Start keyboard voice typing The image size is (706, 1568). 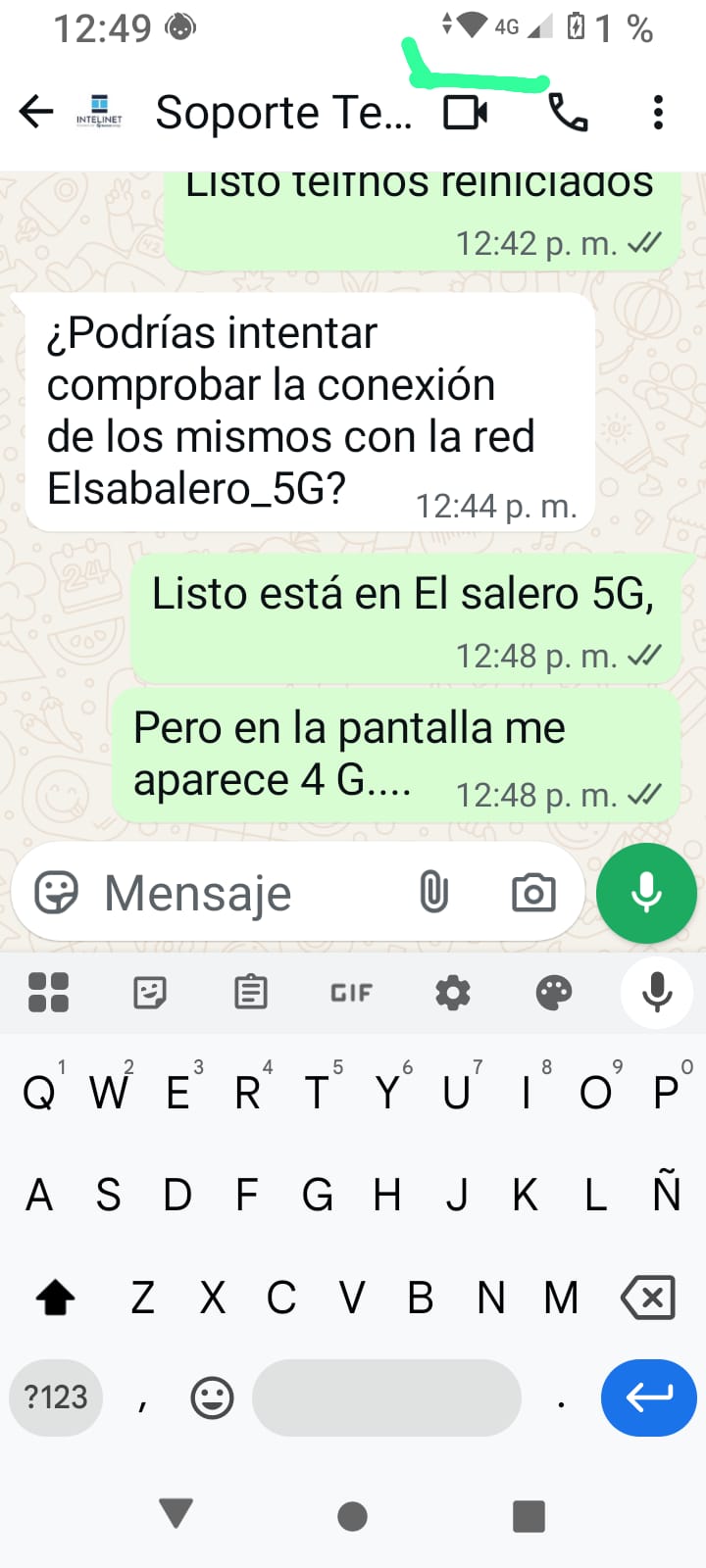[x=657, y=992]
